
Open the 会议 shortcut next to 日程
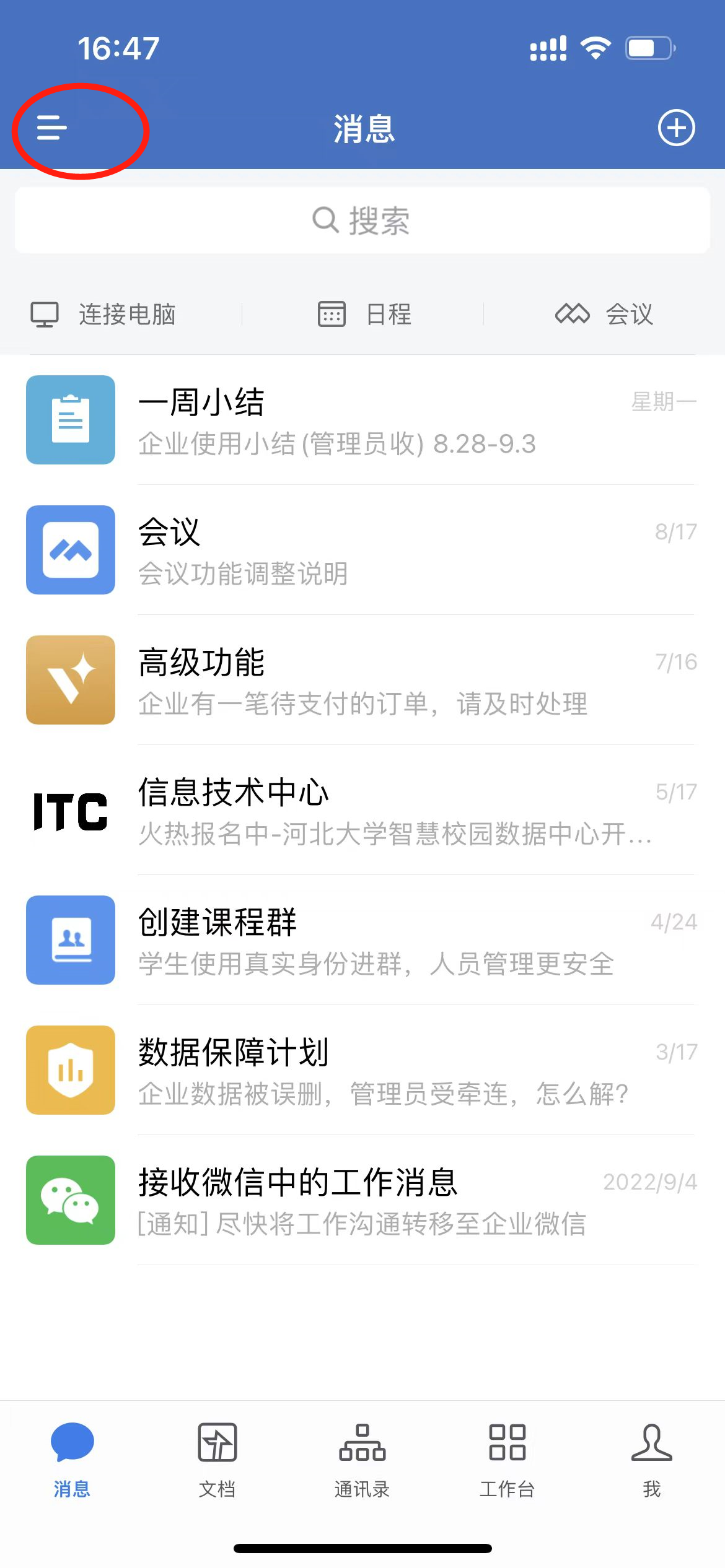605,315
